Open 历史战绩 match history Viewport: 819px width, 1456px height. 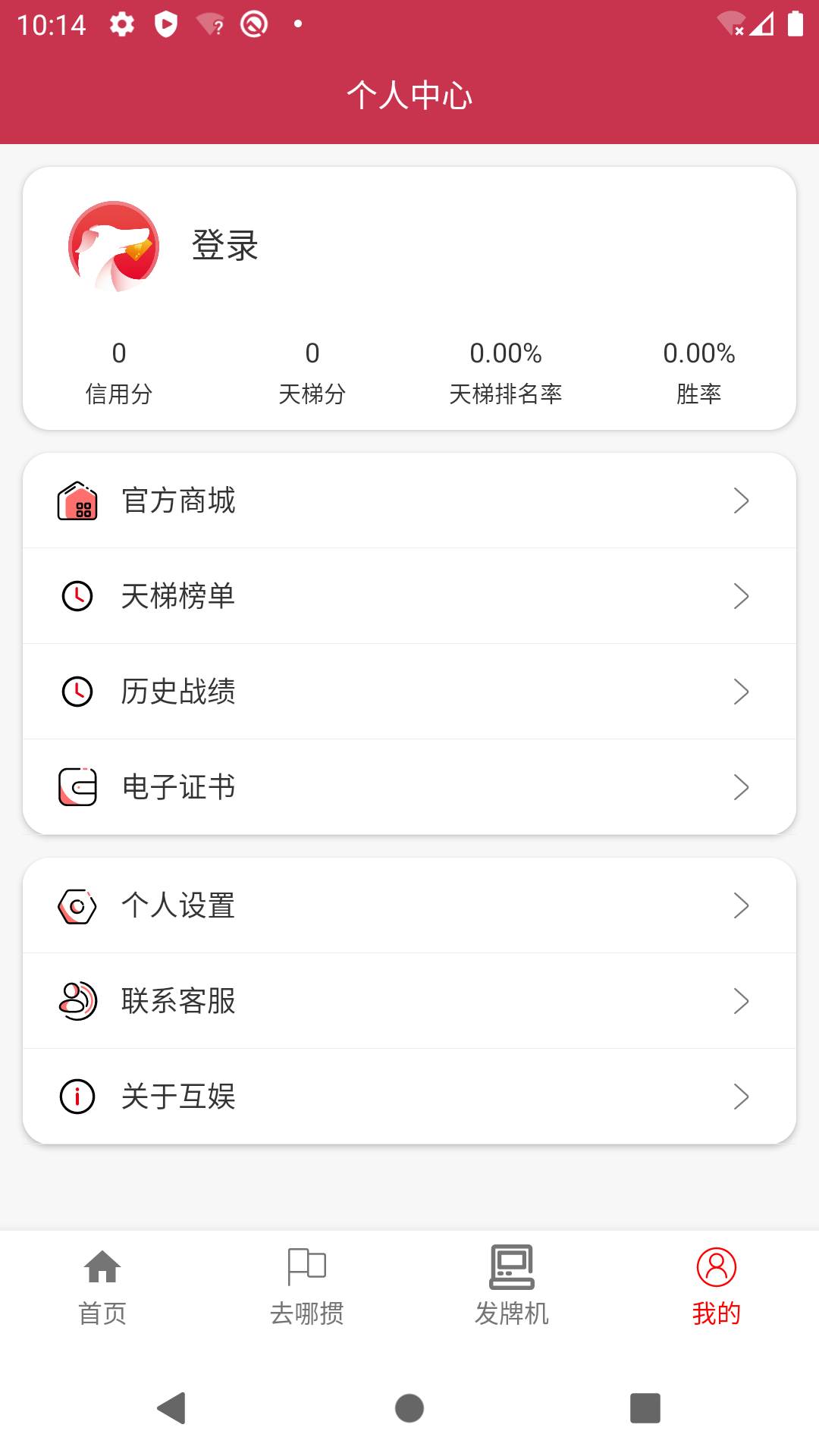click(x=409, y=692)
